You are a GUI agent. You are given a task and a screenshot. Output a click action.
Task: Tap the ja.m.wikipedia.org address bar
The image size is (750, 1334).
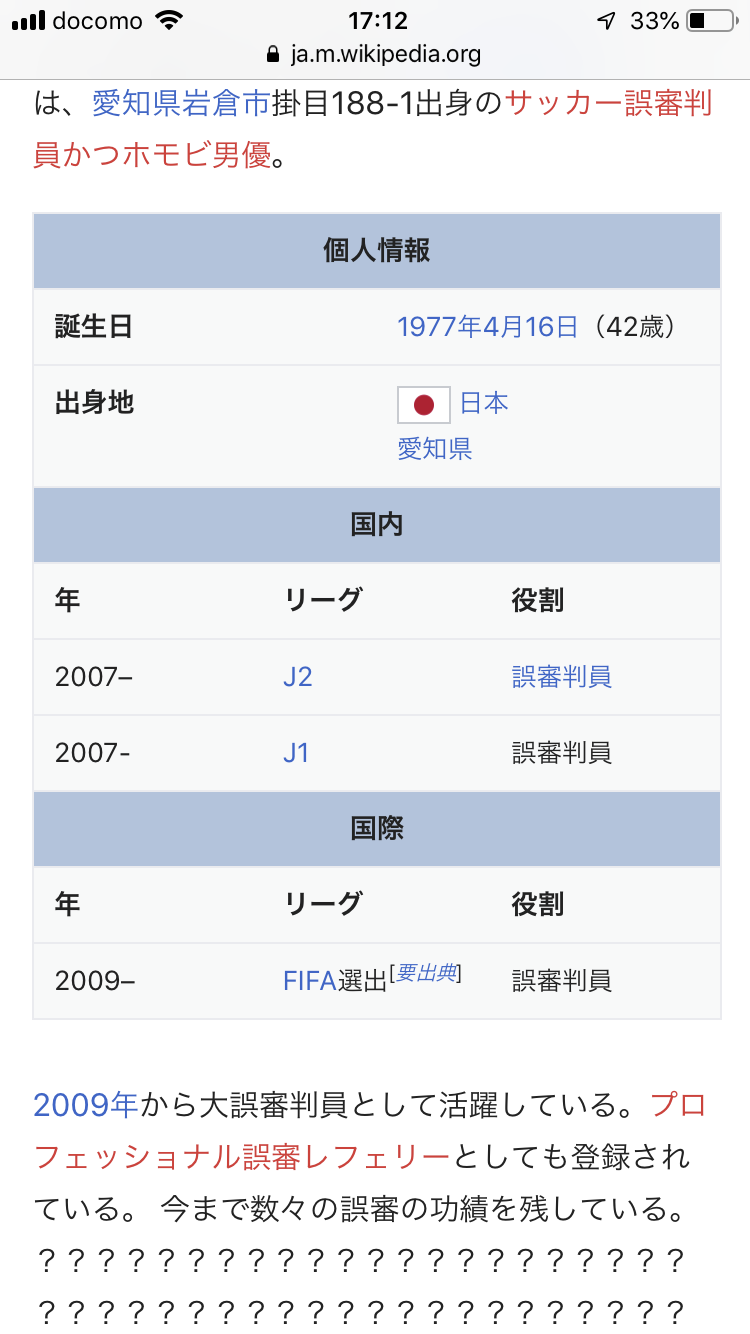[374, 54]
